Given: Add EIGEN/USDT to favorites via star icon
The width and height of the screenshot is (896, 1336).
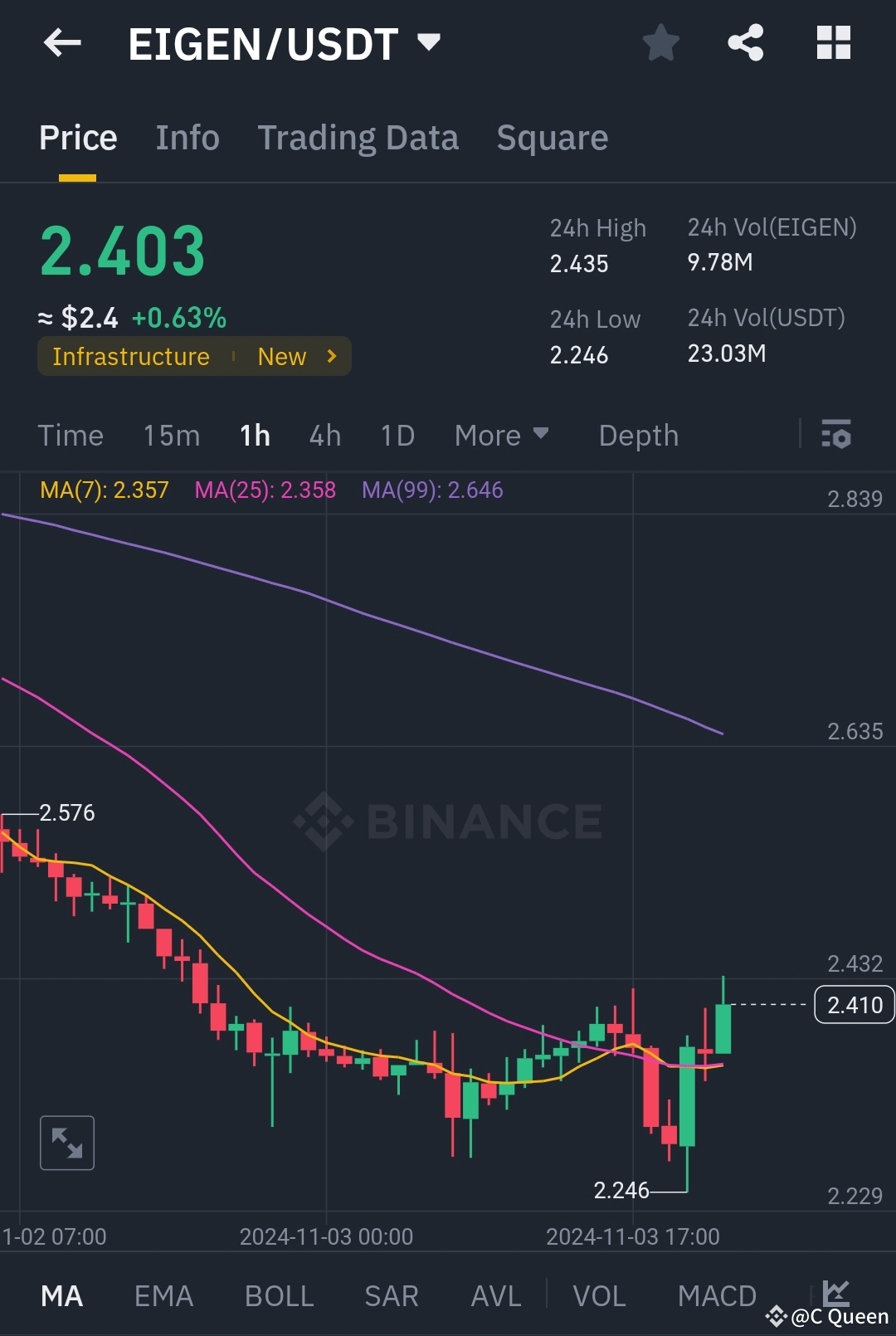Looking at the screenshot, I should click(x=661, y=43).
